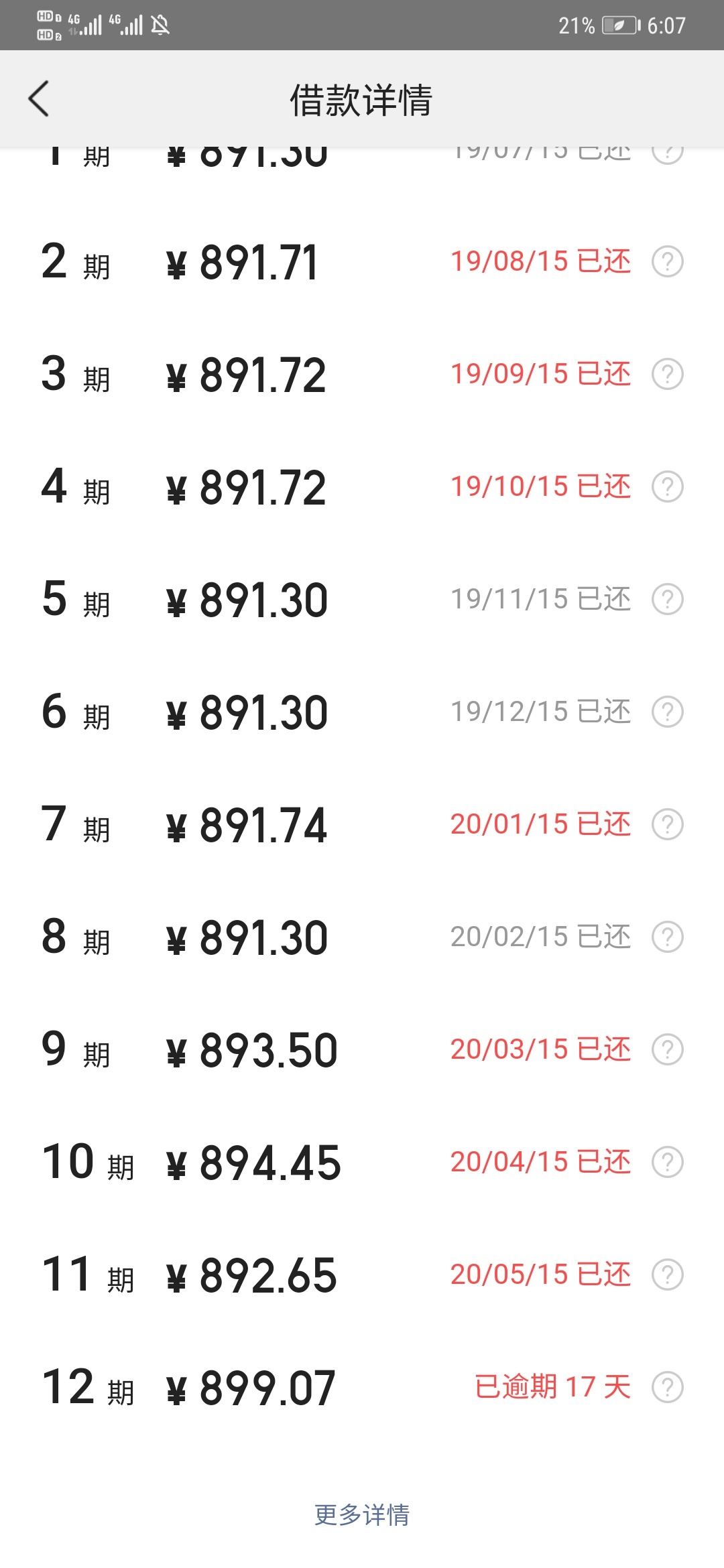
Task: Tap the question mark beside 已逾期 17 天
Action: 668,1387
